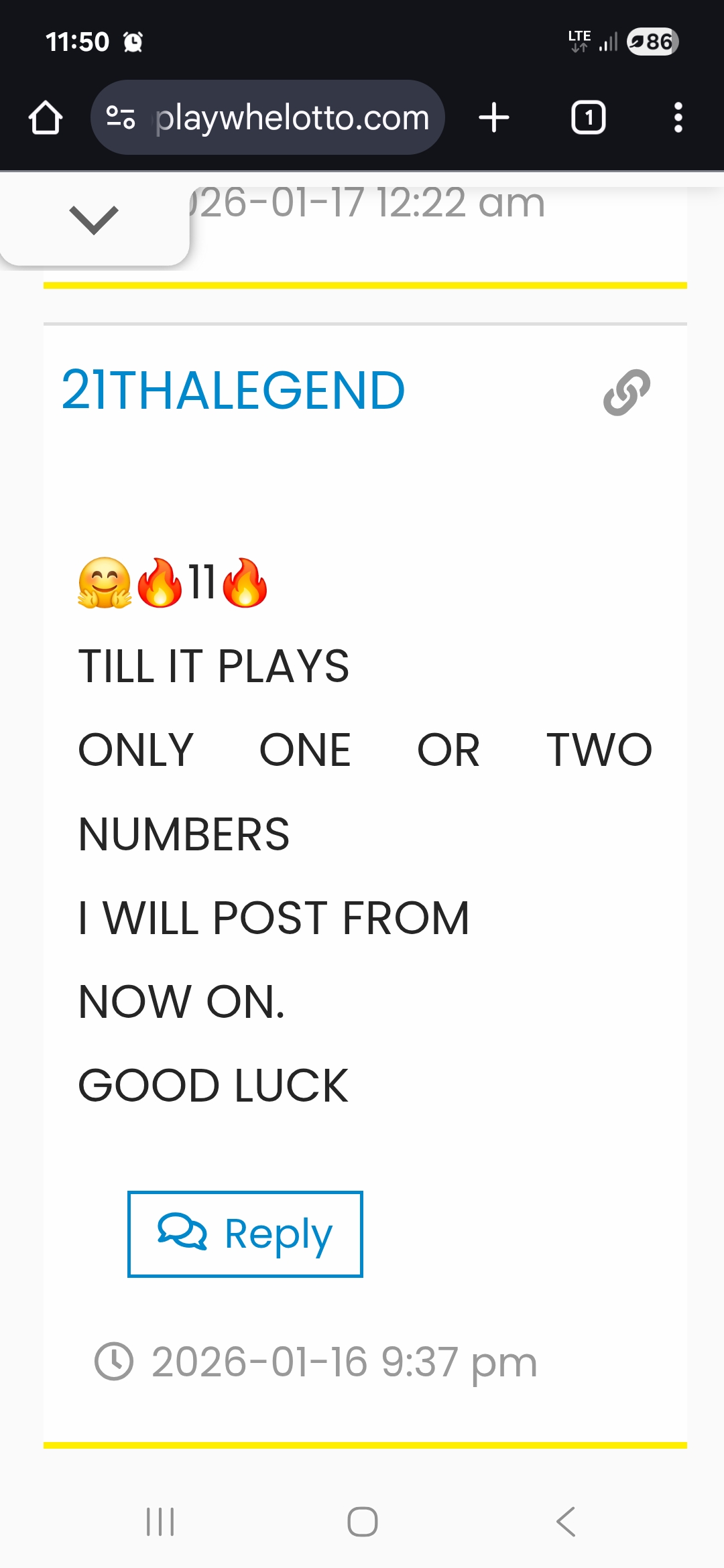Go to the browser home page
Image resolution: width=724 pixels, height=1568 pixels.
pyautogui.click(x=46, y=118)
